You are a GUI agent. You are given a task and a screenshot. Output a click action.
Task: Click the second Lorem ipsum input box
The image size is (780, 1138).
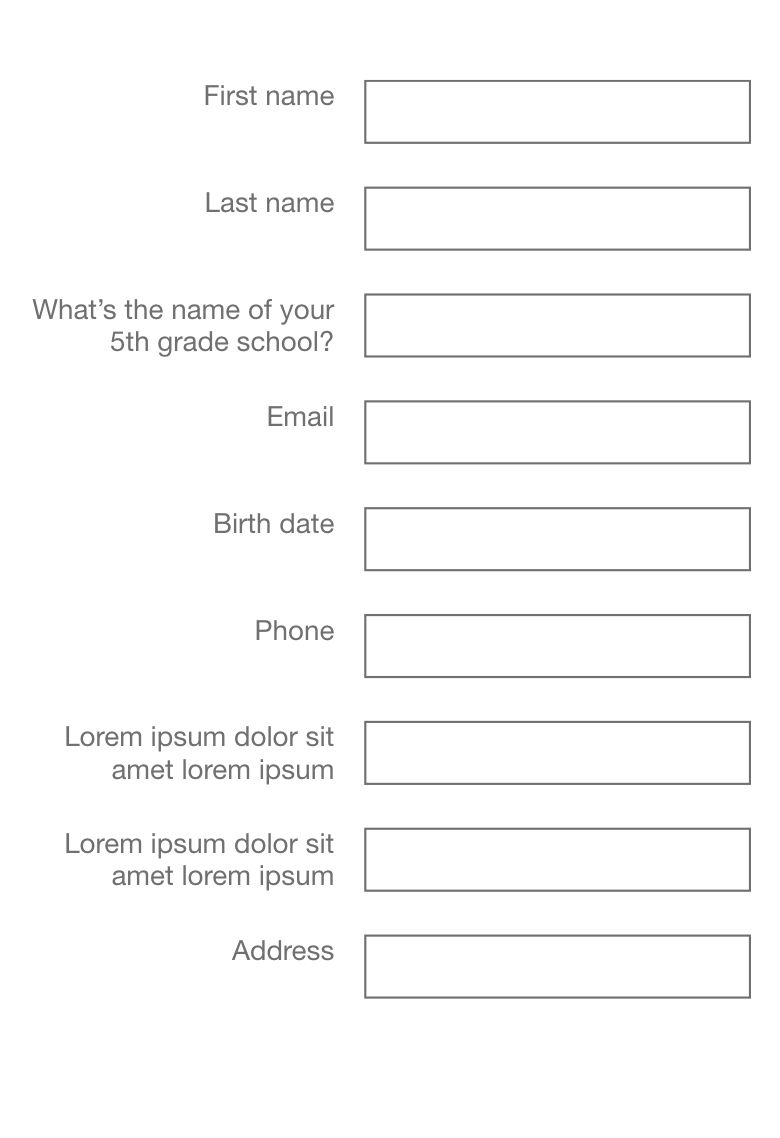tap(557, 859)
